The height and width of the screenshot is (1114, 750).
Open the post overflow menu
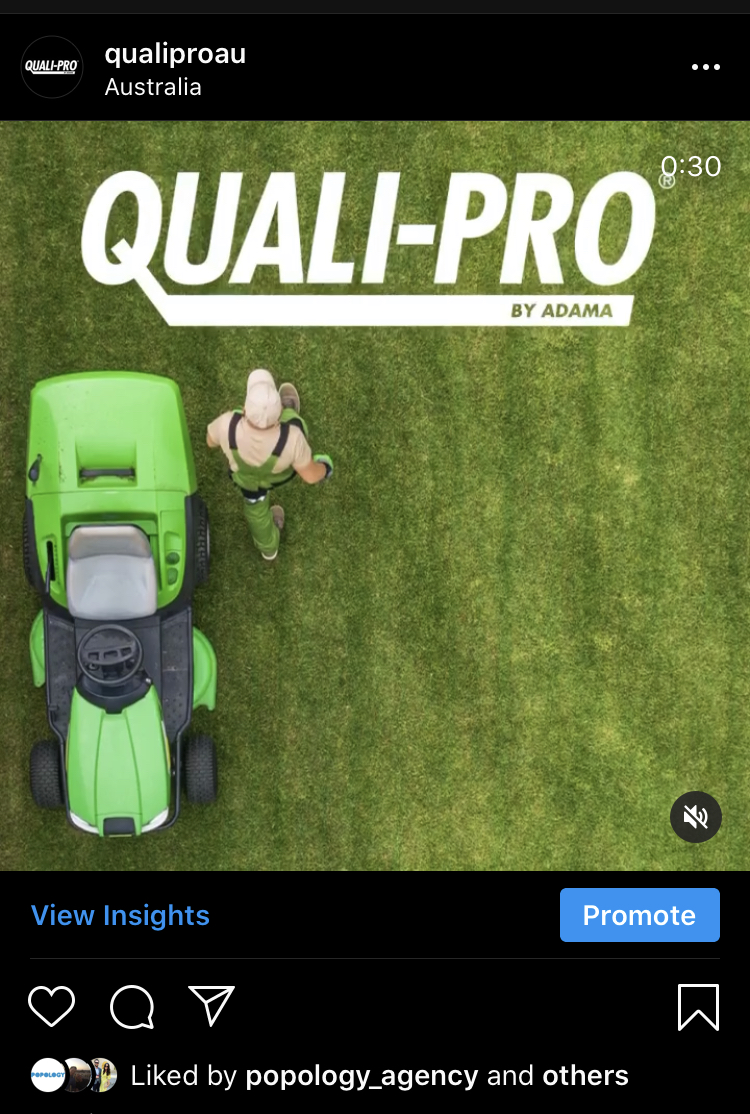tap(705, 67)
